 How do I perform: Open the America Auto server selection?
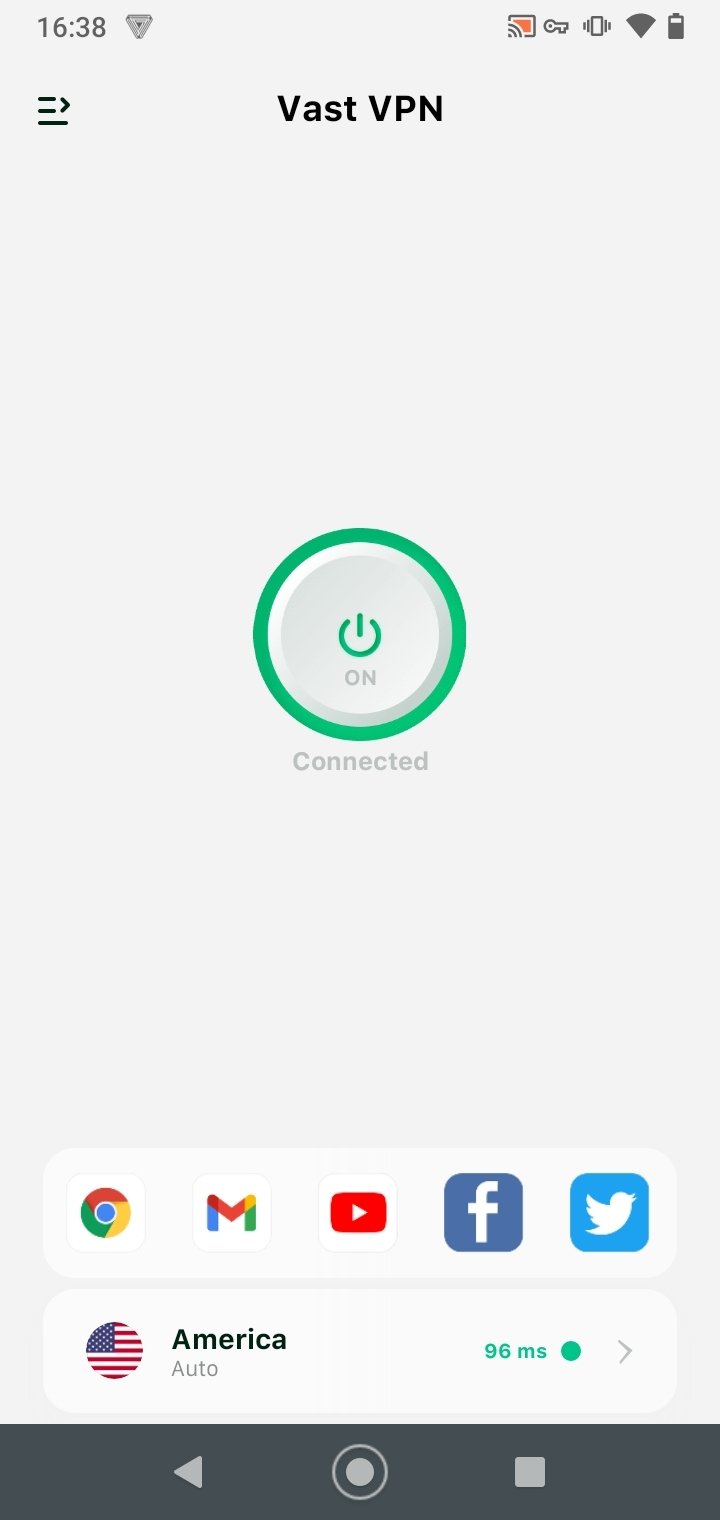coord(360,1351)
